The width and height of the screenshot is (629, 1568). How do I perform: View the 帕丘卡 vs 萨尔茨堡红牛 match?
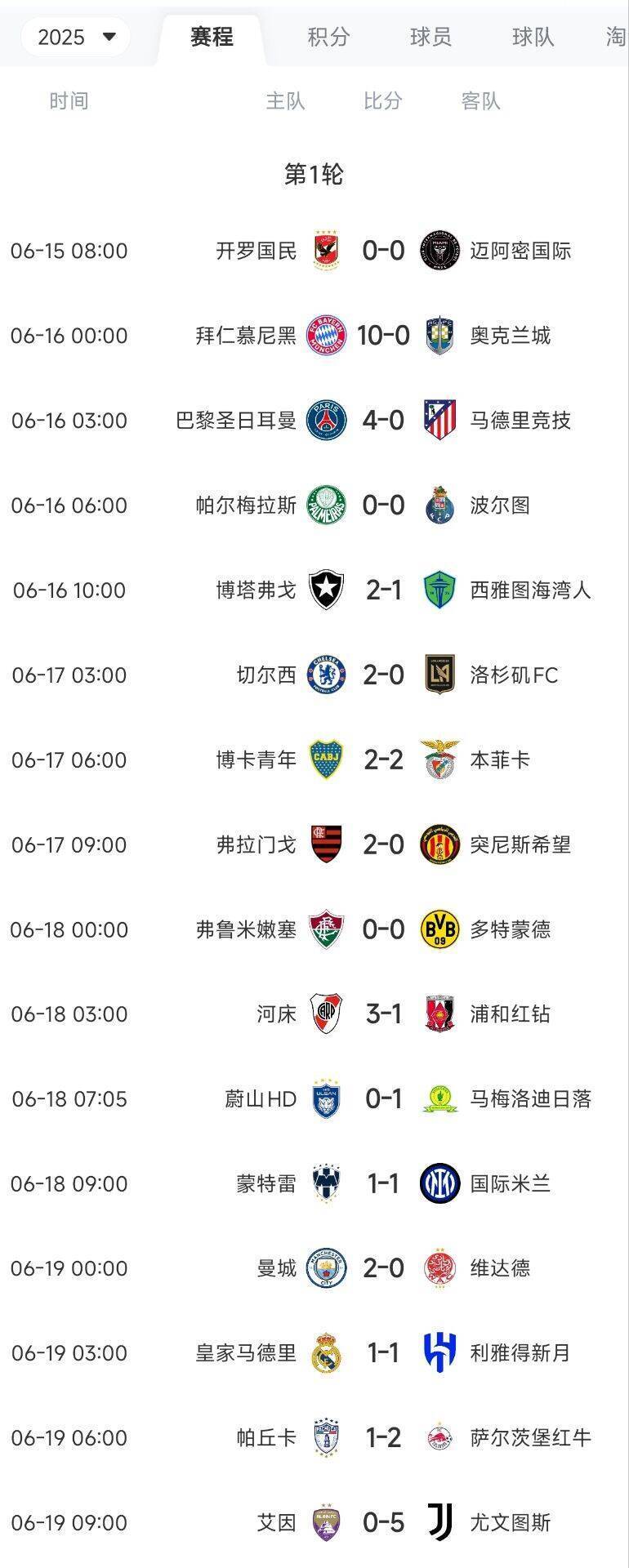(383, 1438)
